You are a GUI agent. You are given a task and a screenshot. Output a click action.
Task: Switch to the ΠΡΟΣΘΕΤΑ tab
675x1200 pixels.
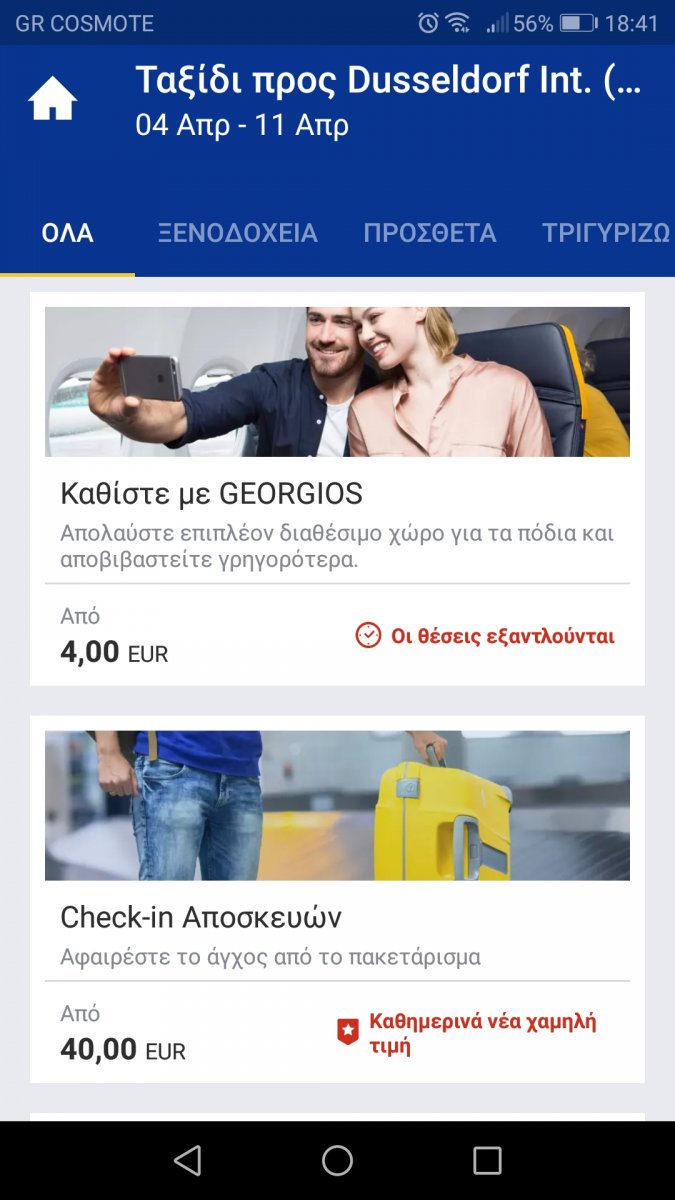pyautogui.click(x=430, y=233)
